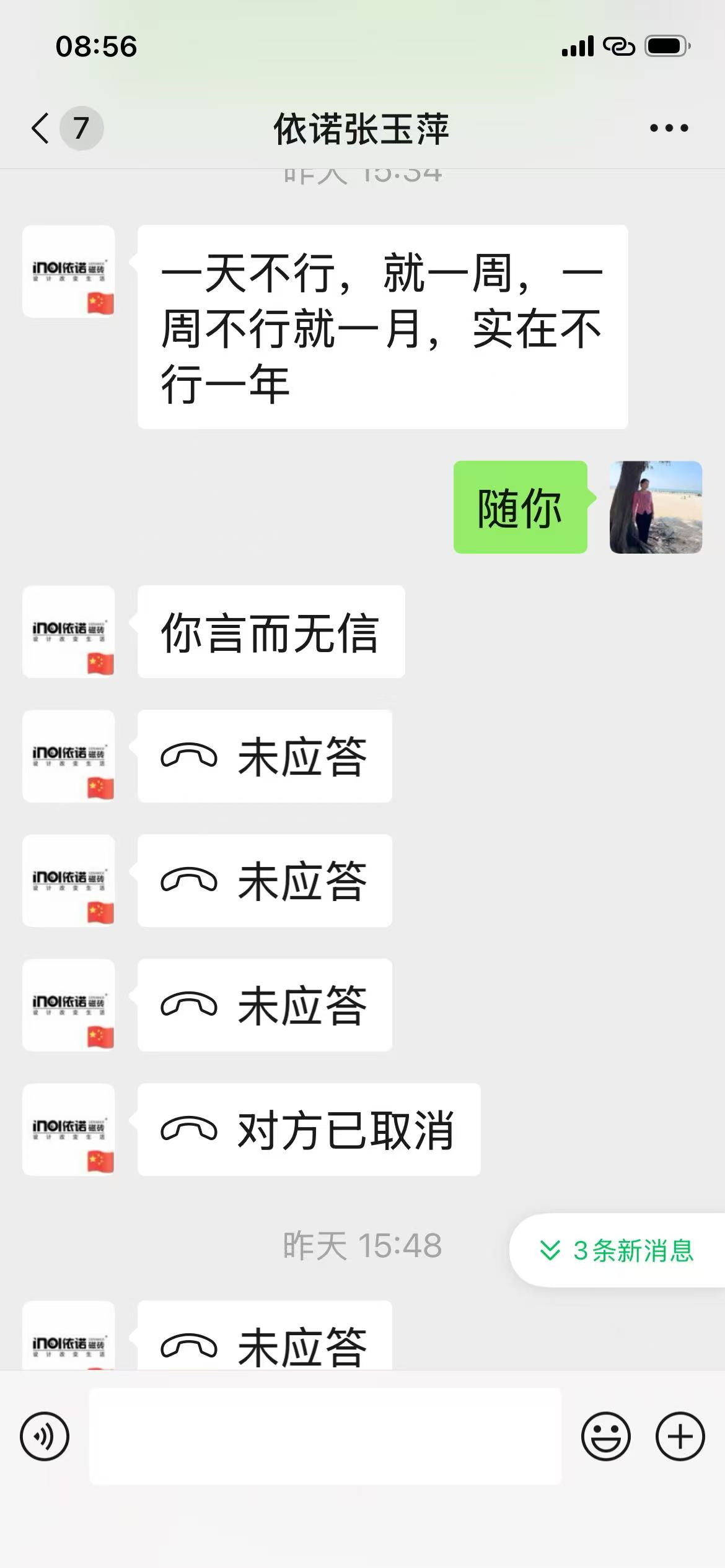Open the emoji sticker panel
The height and width of the screenshot is (1568, 725).
605,1435
